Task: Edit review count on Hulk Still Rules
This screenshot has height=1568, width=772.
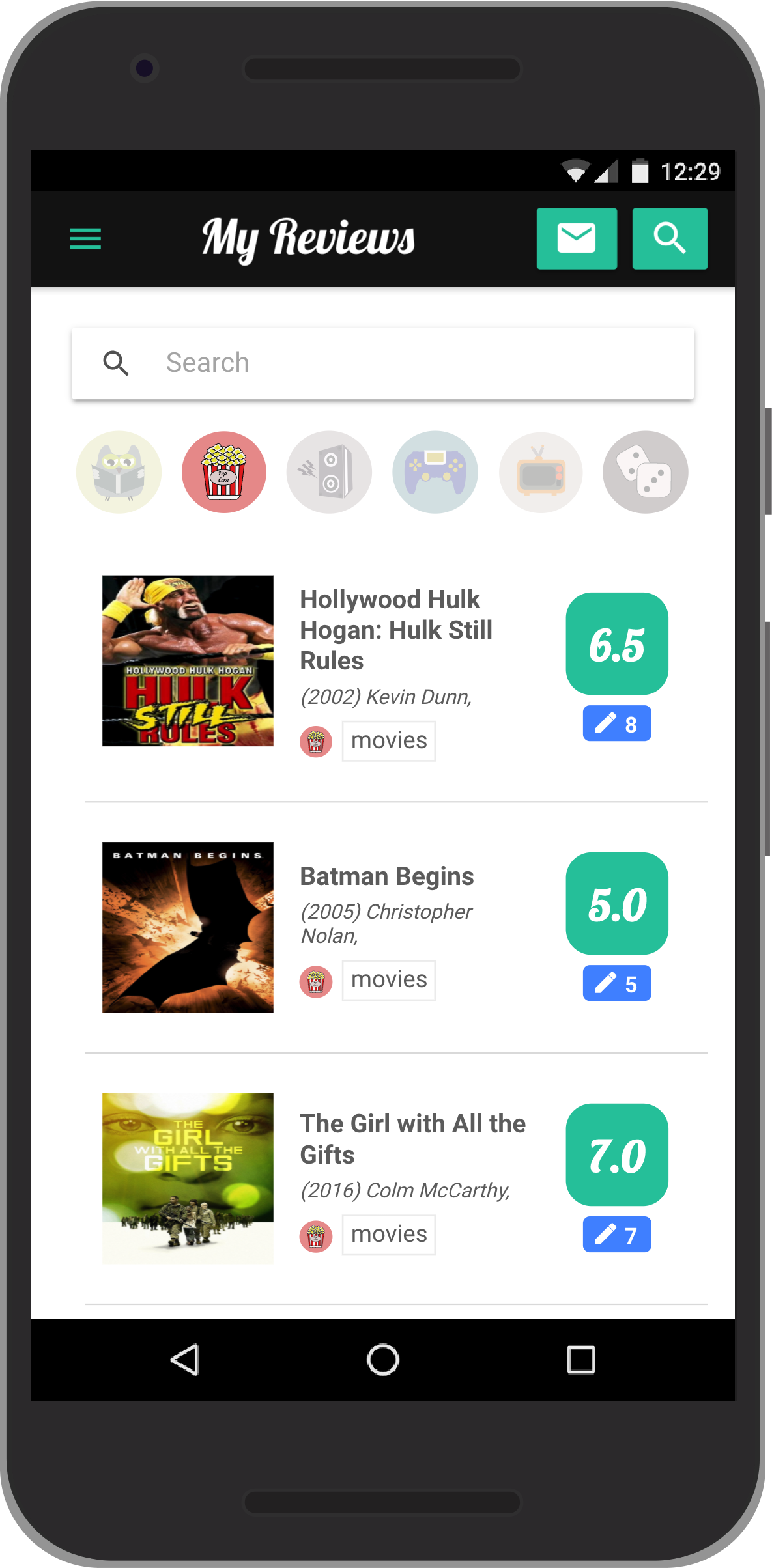Action: [616, 723]
